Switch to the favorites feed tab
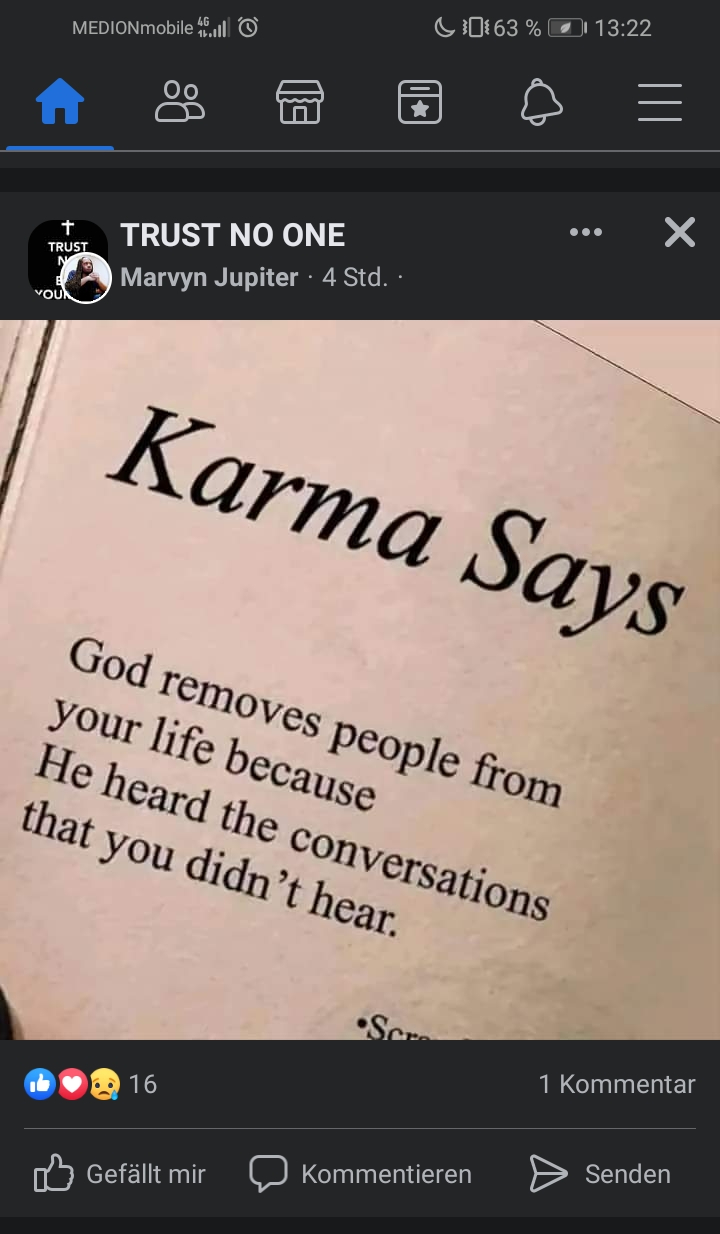 [420, 102]
